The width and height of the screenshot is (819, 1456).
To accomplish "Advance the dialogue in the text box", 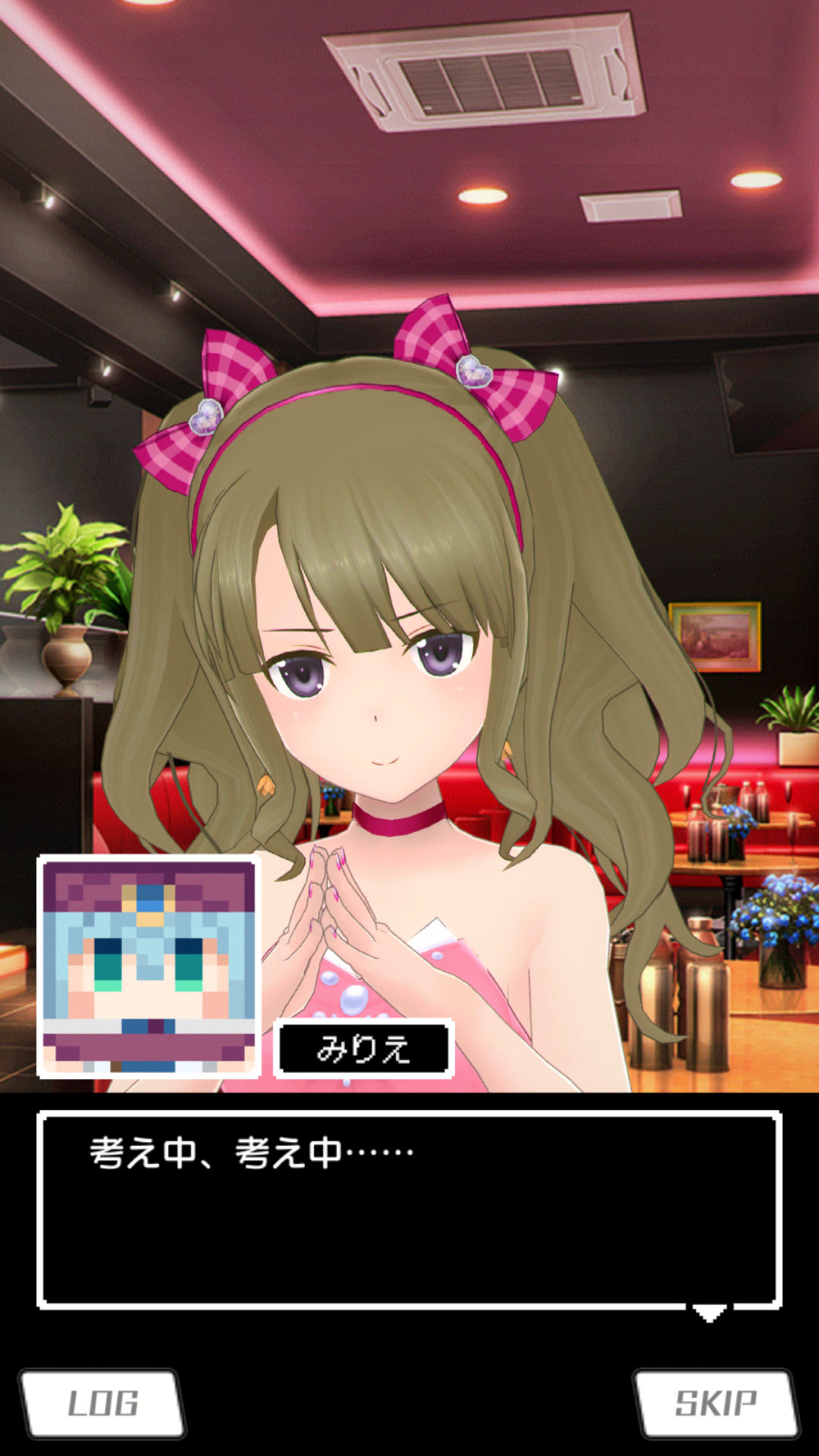I will point(409,1210).
